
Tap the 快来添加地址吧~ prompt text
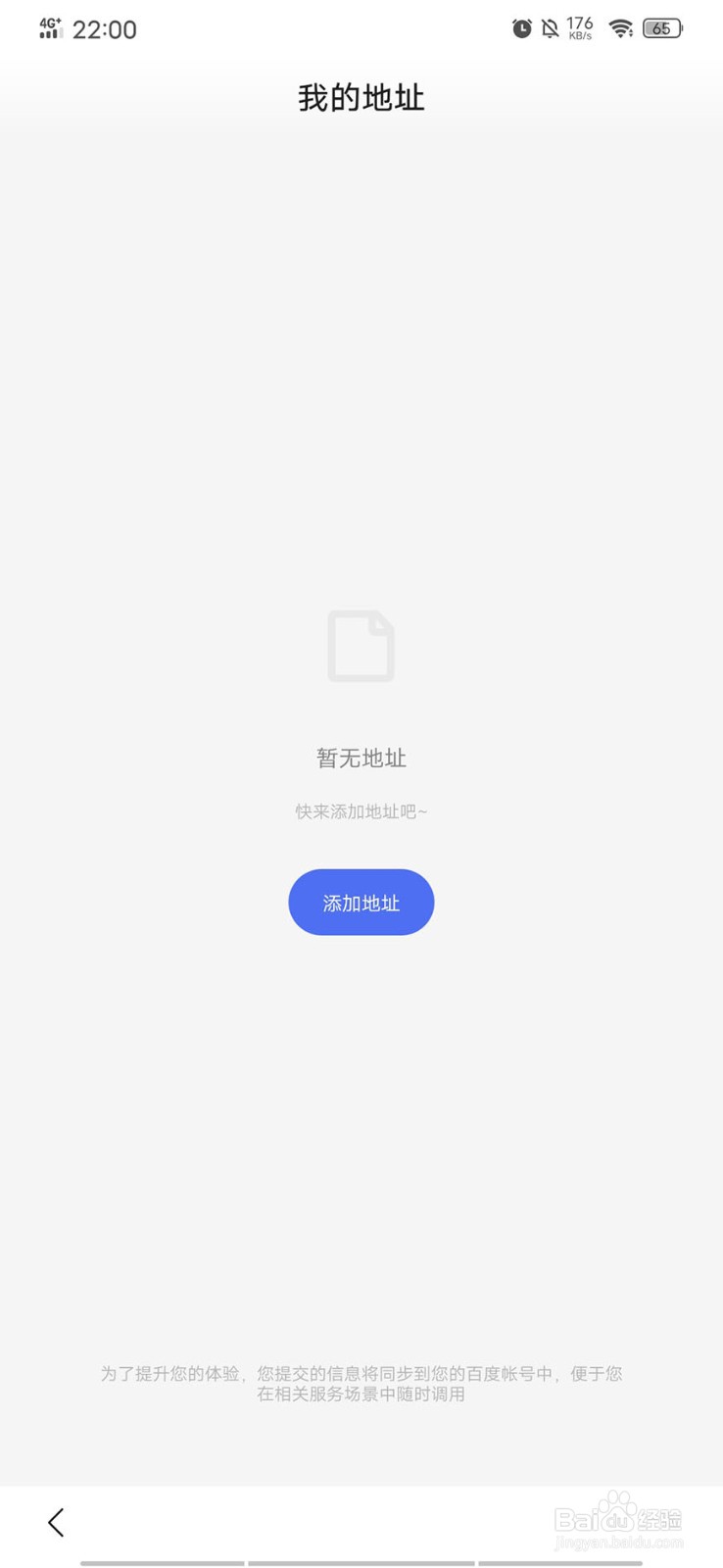pos(361,811)
